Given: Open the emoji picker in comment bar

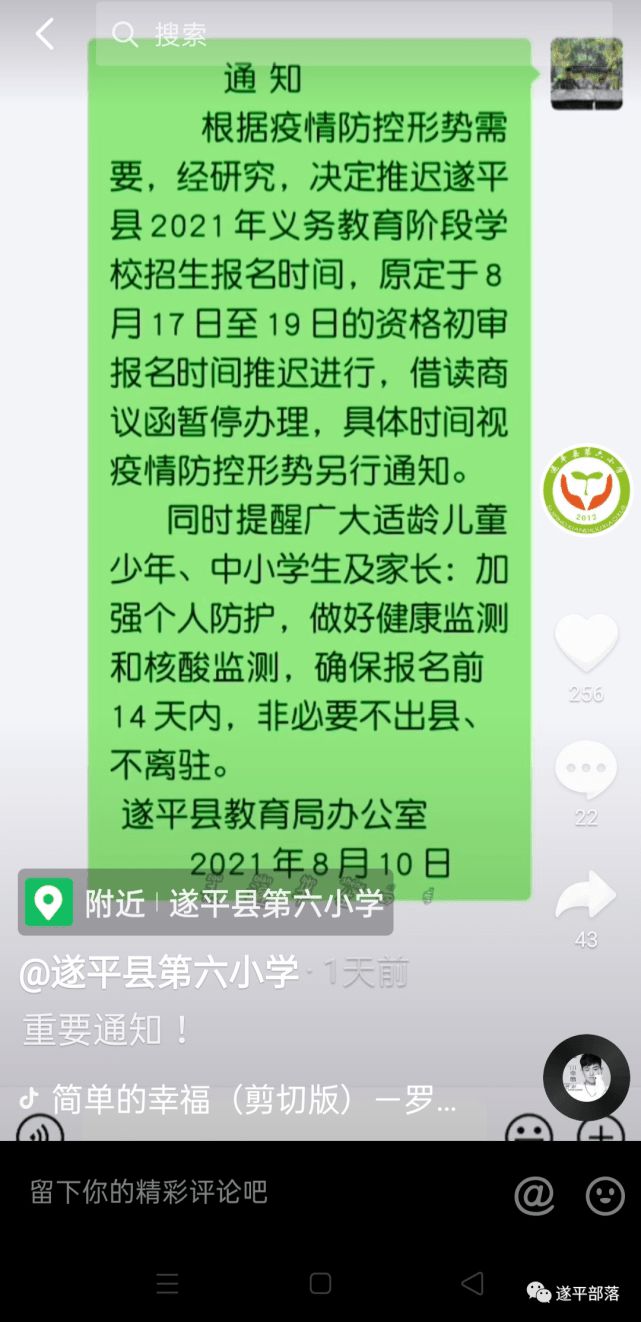Looking at the screenshot, I should [605, 1194].
